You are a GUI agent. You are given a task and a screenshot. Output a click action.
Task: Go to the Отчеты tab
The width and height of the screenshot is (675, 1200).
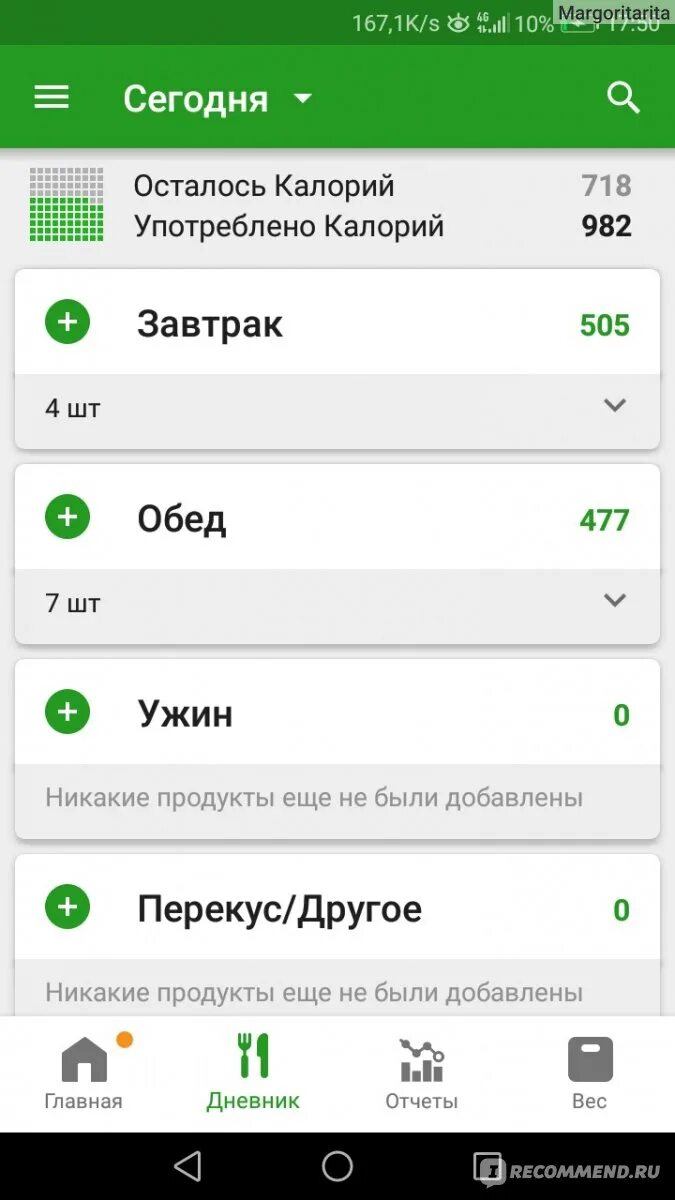[422, 1074]
